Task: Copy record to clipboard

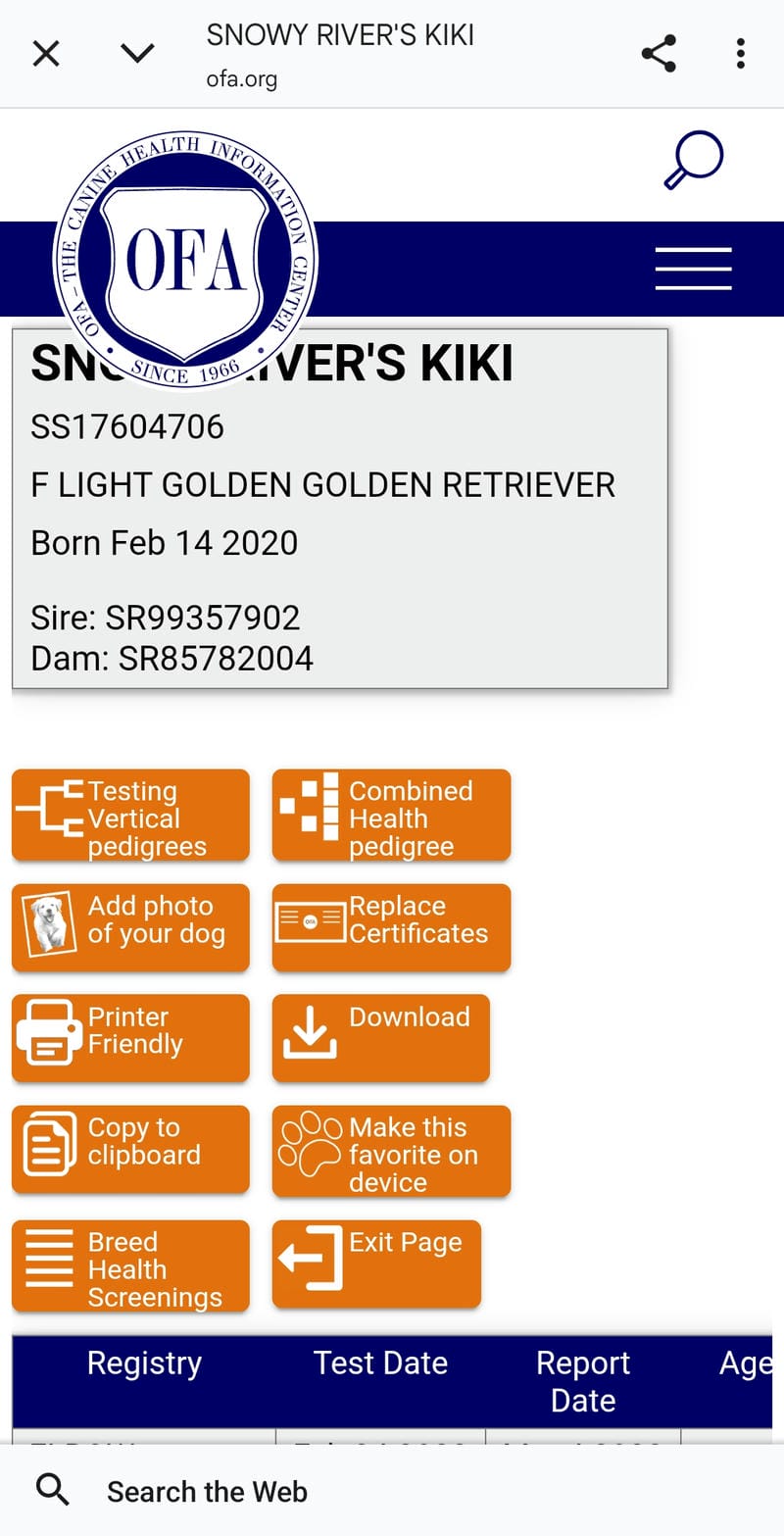Action: tap(130, 1149)
